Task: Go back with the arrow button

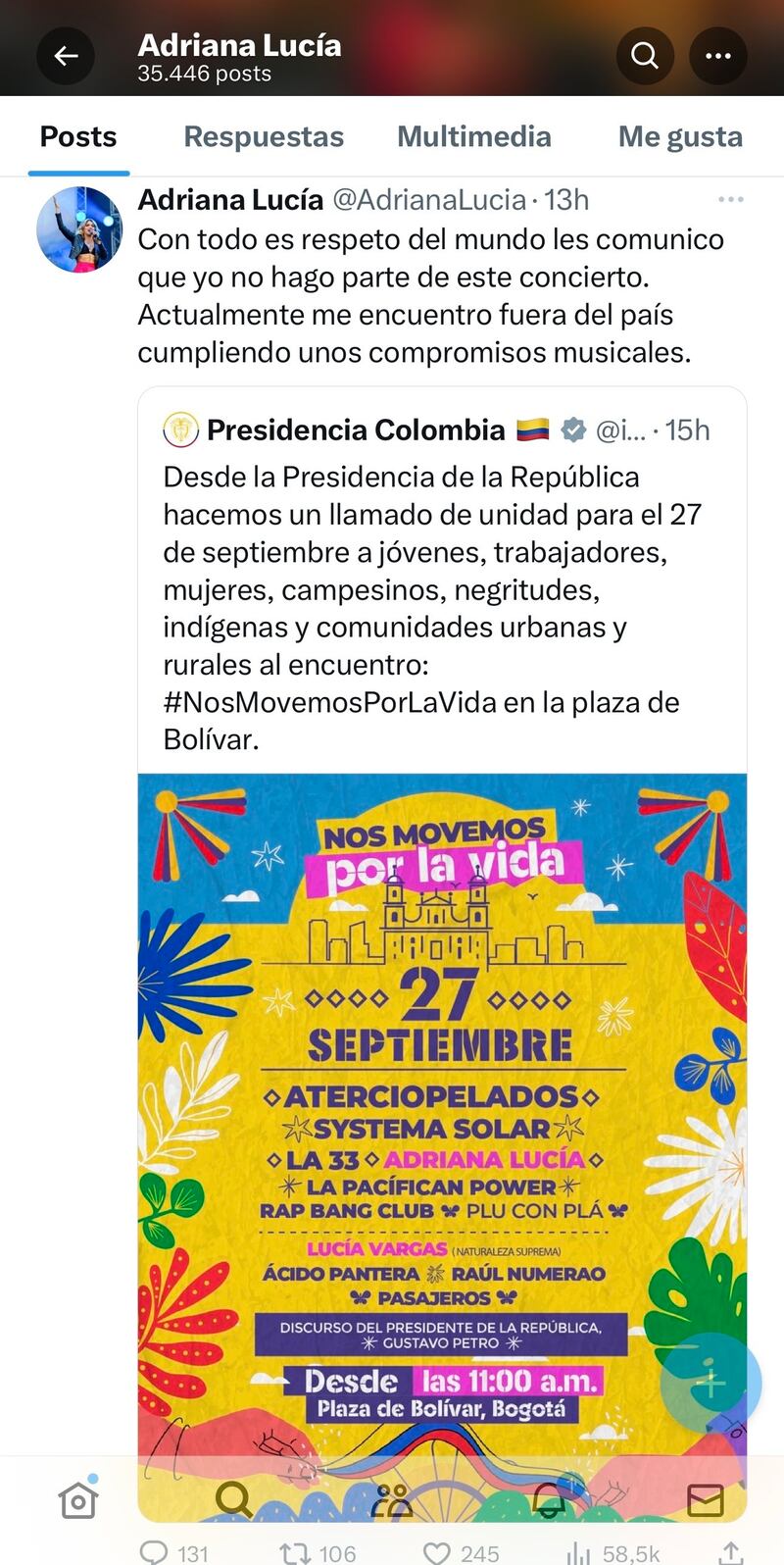Action: pos(66,56)
